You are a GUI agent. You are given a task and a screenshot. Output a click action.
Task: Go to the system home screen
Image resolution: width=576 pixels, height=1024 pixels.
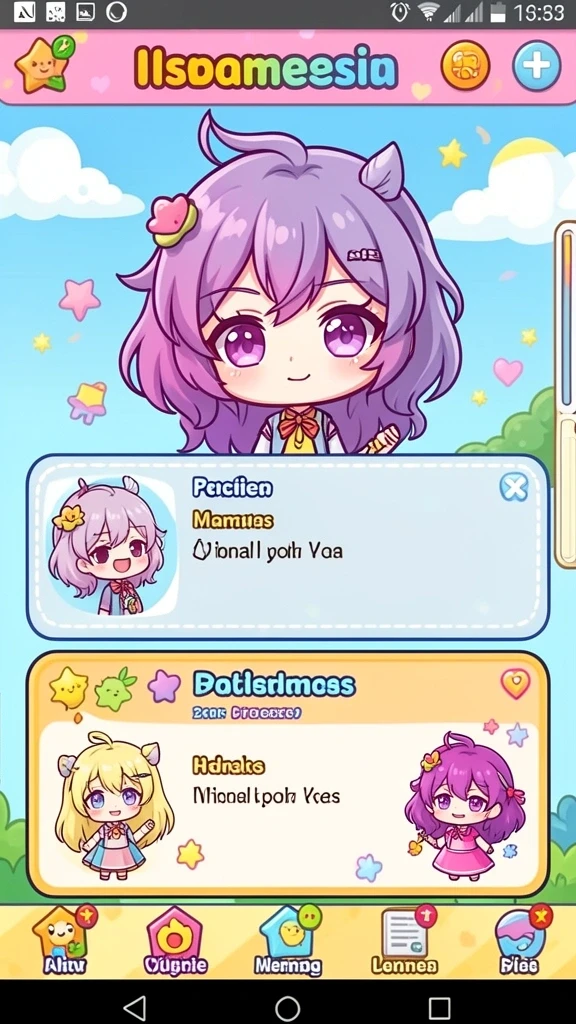point(287,1007)
